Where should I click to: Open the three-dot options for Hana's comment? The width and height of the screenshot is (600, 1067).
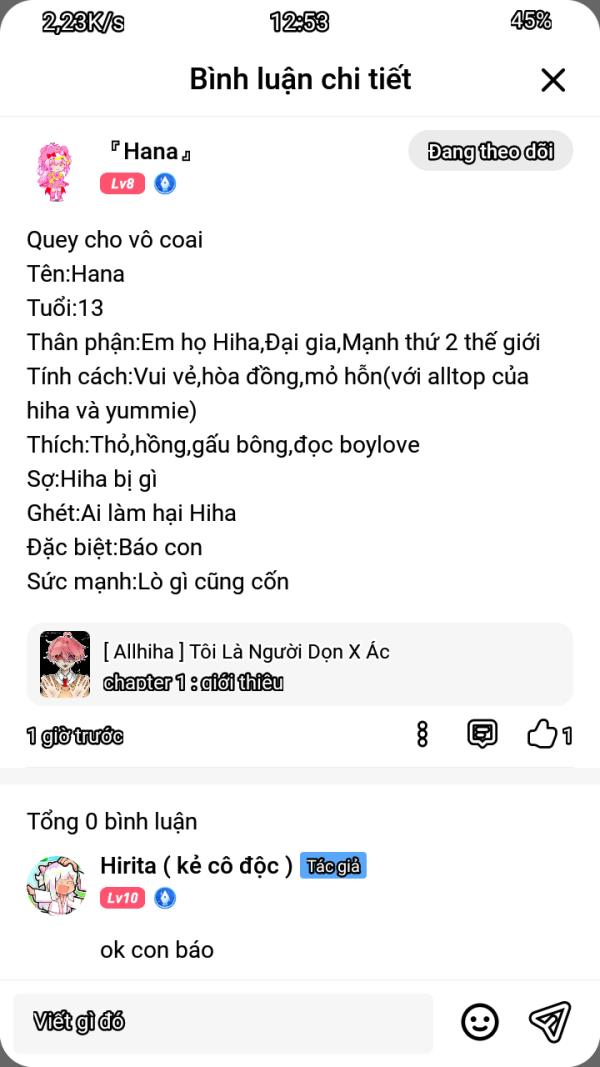click(x=422, y=735)
